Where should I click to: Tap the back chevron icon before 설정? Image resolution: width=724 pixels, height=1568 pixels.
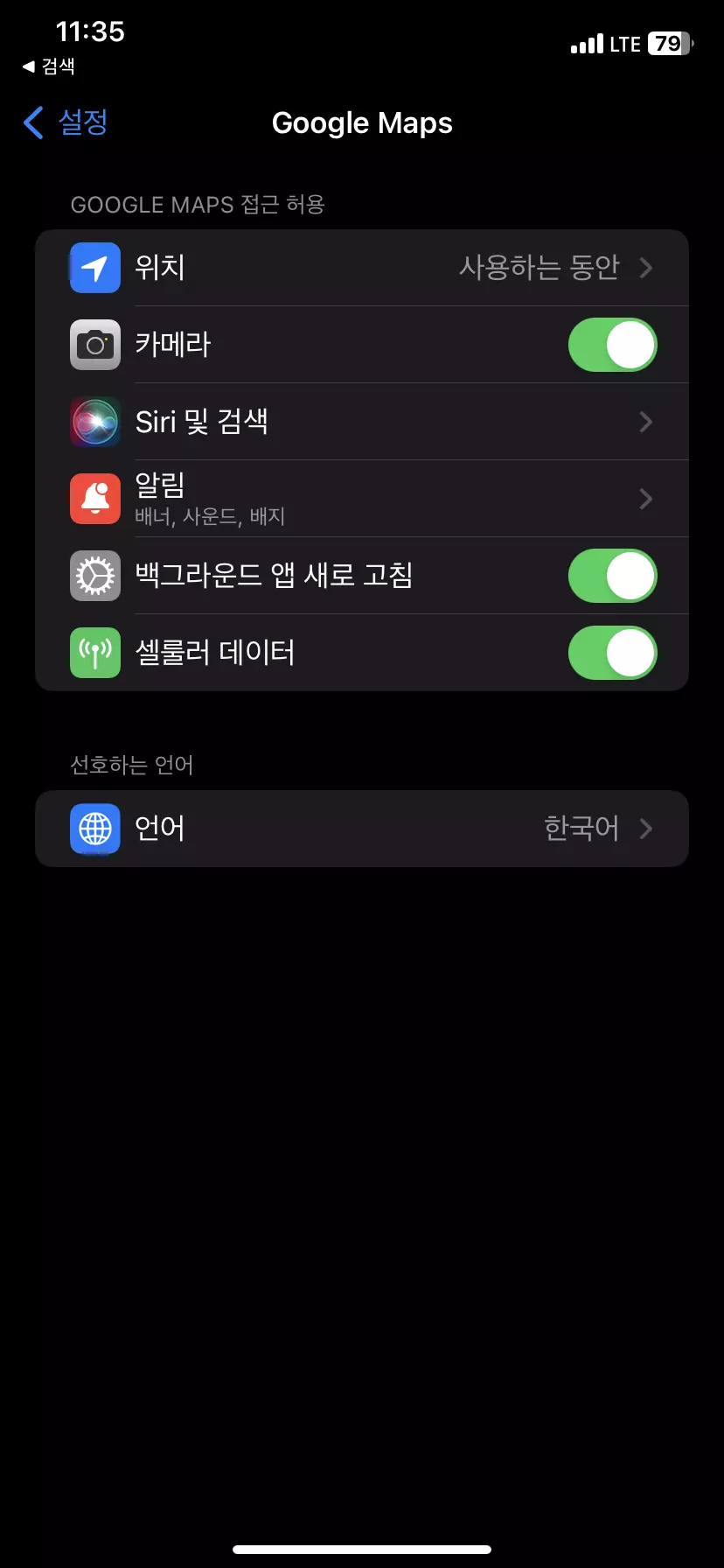[32, 122]
